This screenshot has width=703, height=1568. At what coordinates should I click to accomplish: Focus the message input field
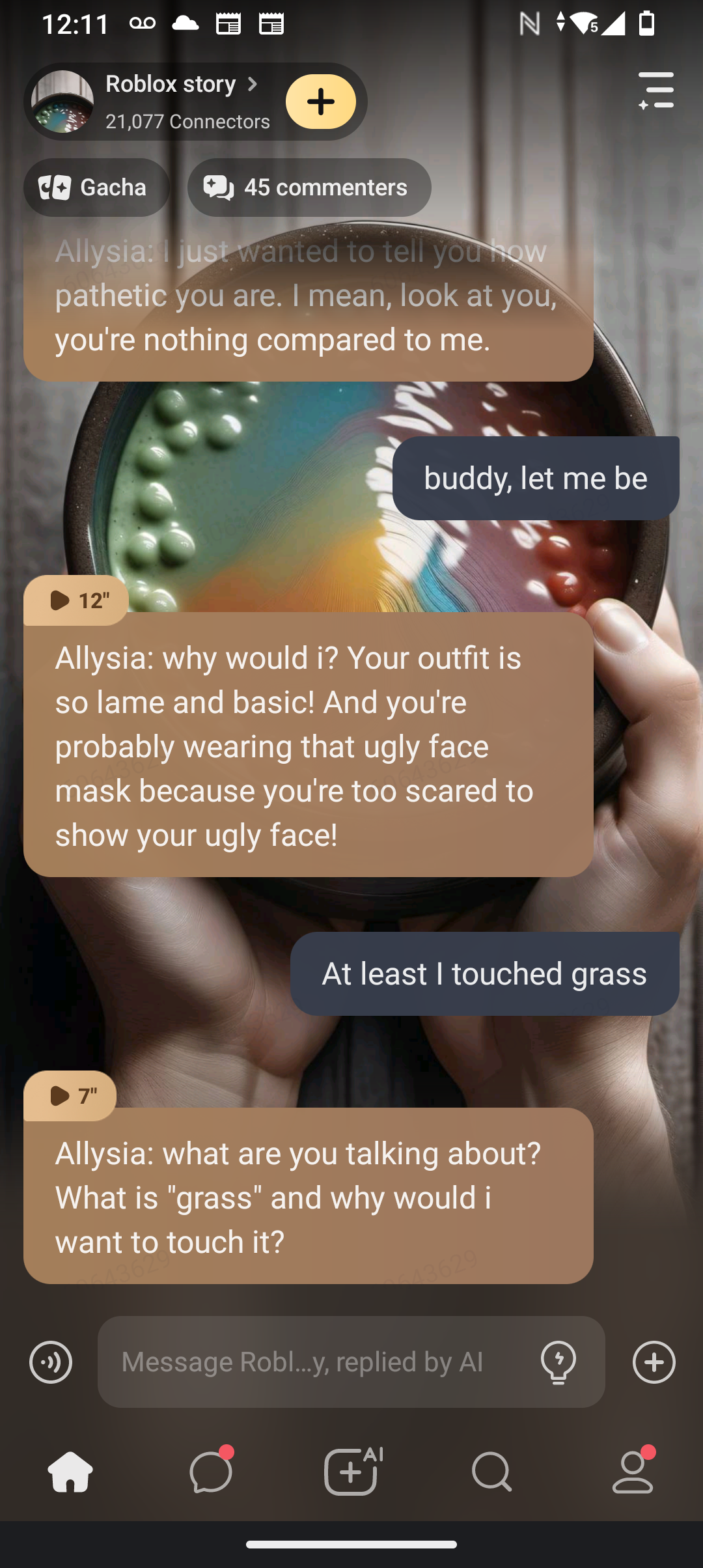click(x=312, y=1362)
